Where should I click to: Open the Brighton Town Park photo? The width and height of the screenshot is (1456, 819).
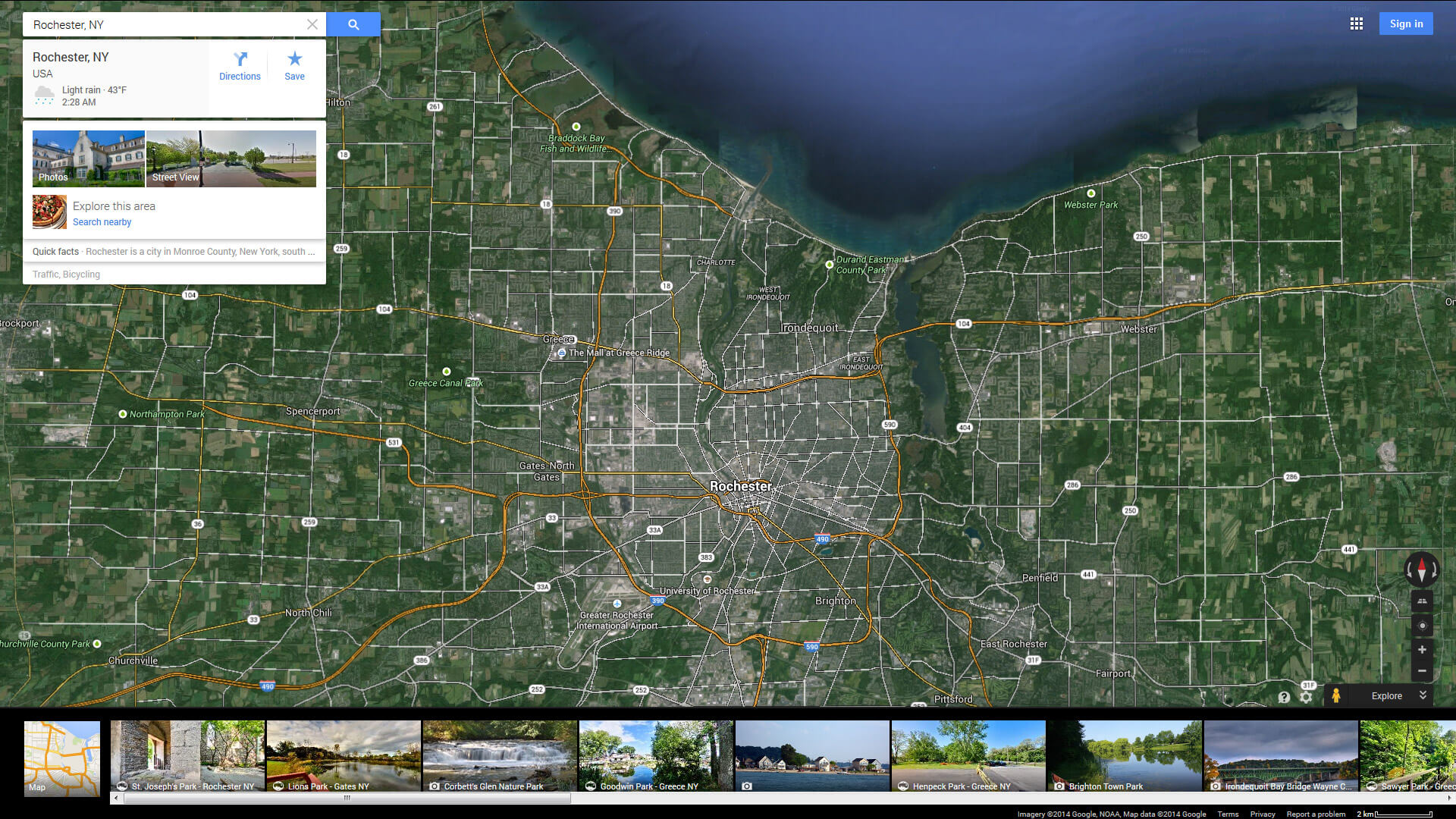[x=1125, y=756]
